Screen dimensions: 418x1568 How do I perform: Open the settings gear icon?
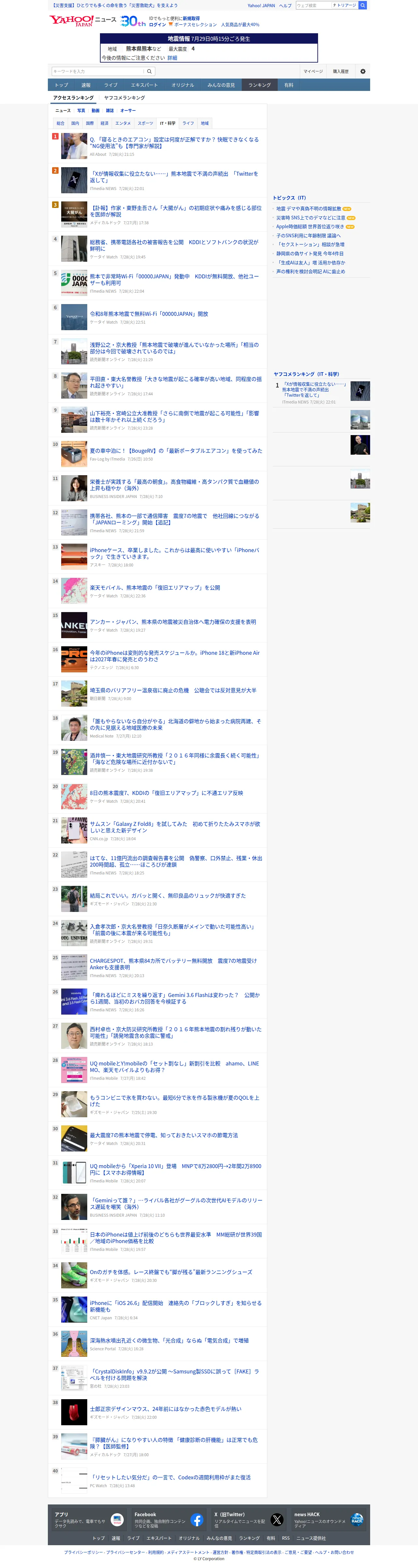tap(363, 71)
